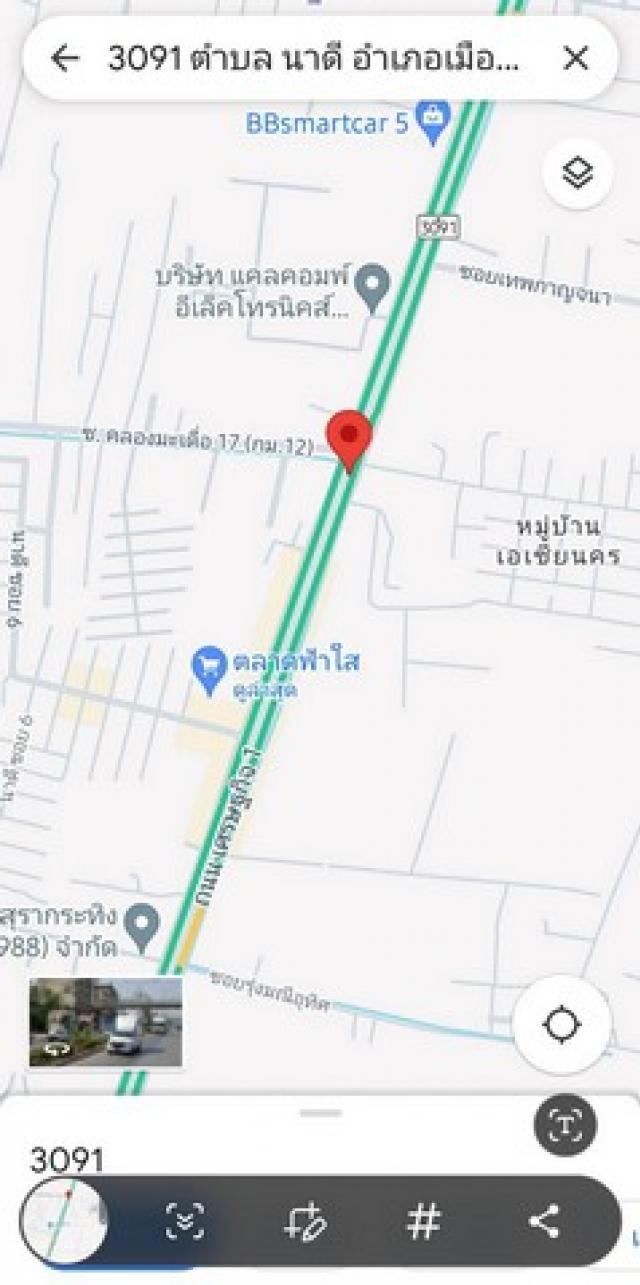Edit the screenshot with the crop-pencil icon
The image size is (640, 1285).
(x=304, y=1221)
